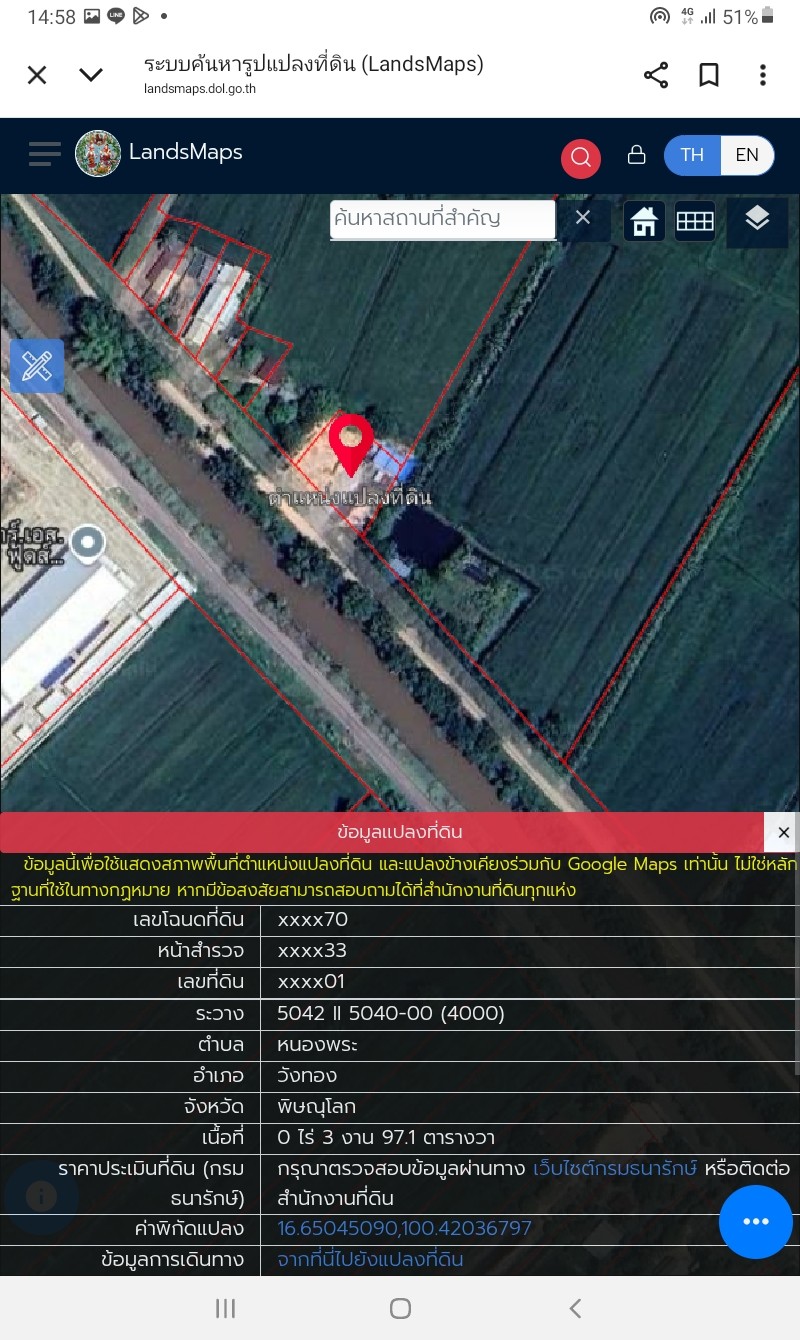Focus the landmark search field

442,218
